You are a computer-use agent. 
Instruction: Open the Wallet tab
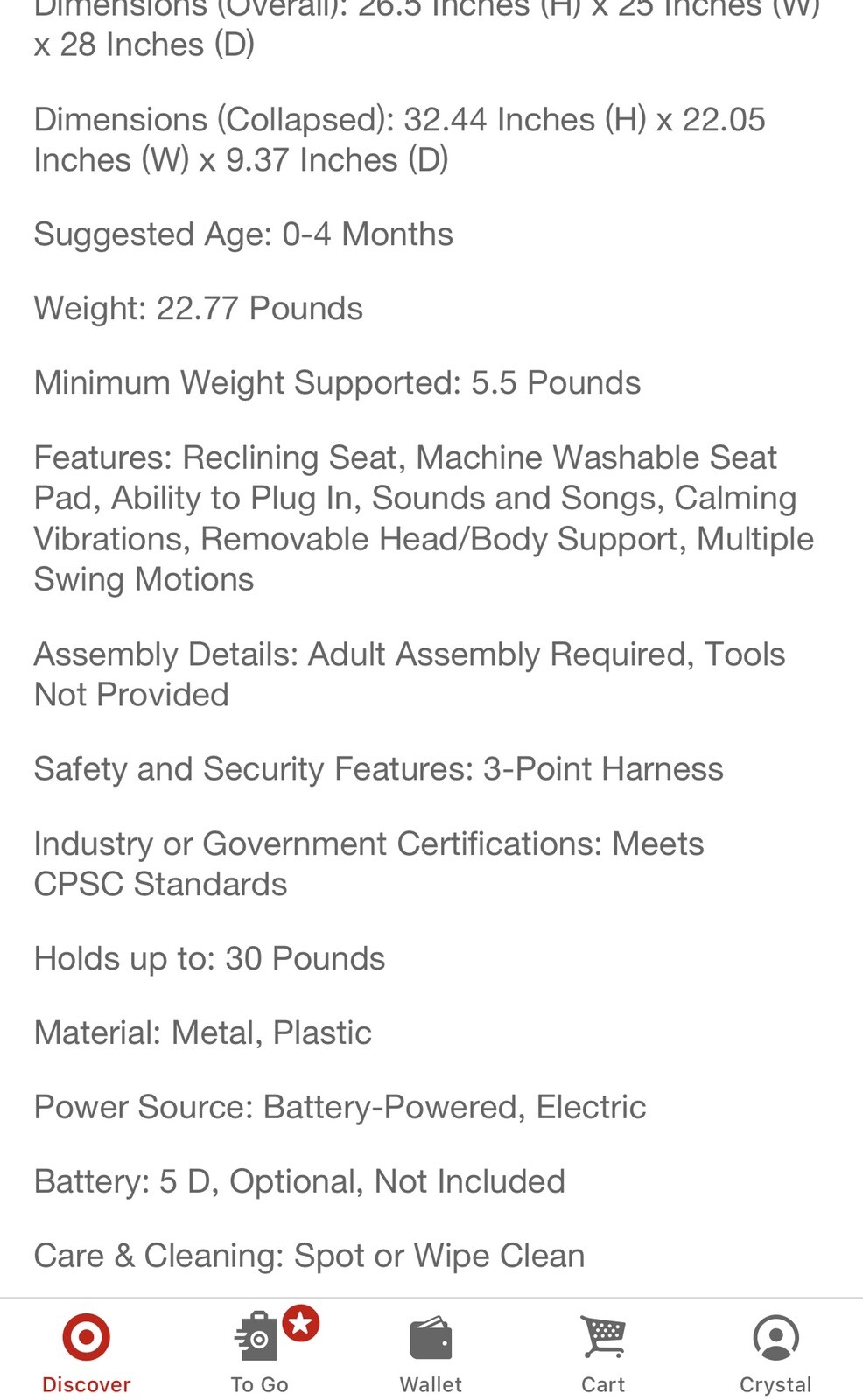click(431, 1350)
